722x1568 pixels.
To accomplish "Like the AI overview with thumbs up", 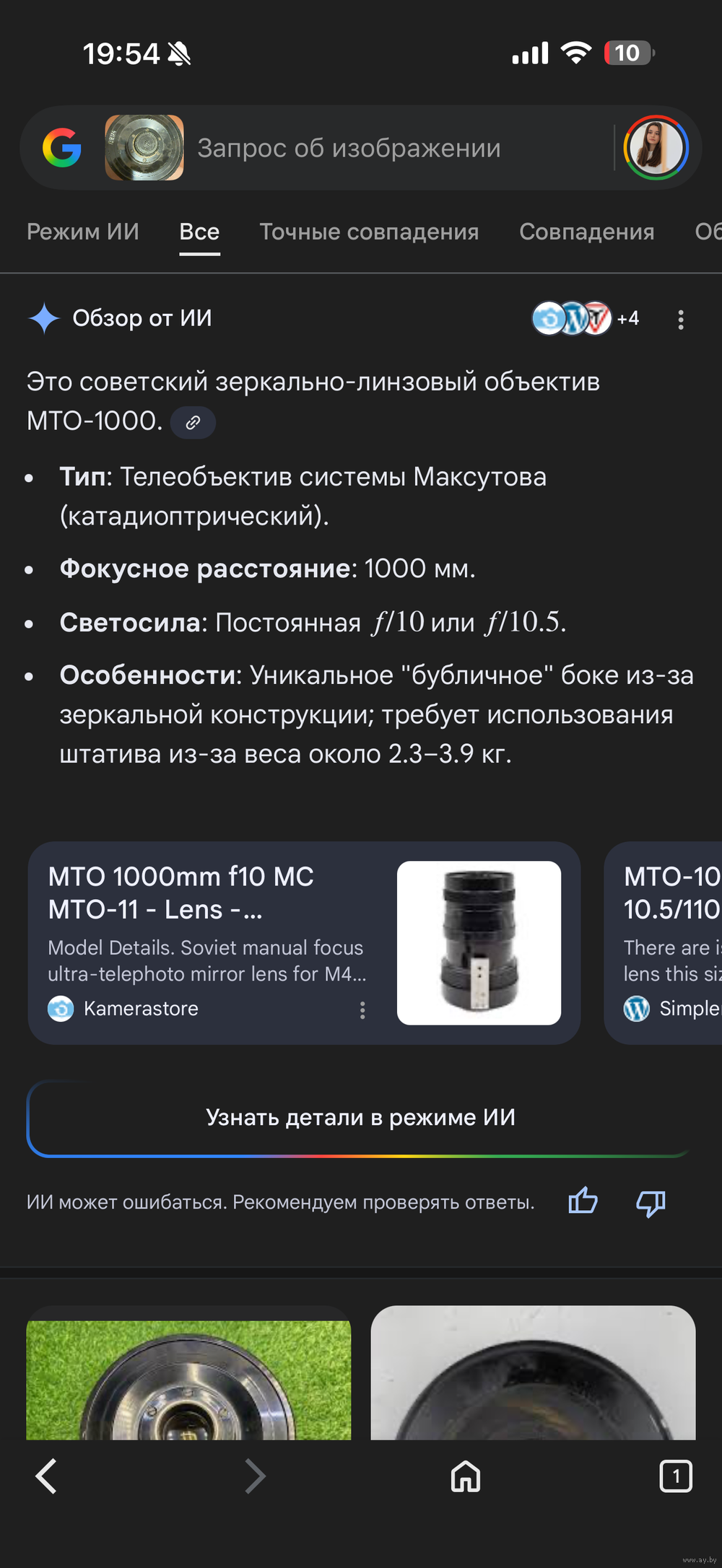I will coord(583,1201).
